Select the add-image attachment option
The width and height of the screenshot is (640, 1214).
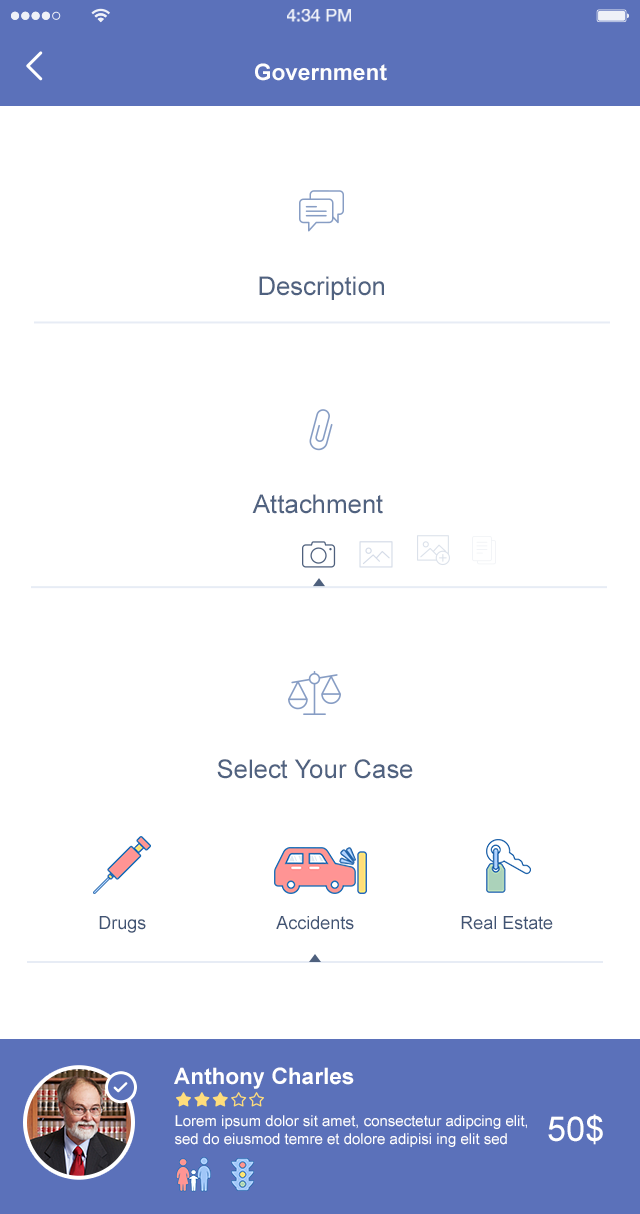click(x=433, y=550)
